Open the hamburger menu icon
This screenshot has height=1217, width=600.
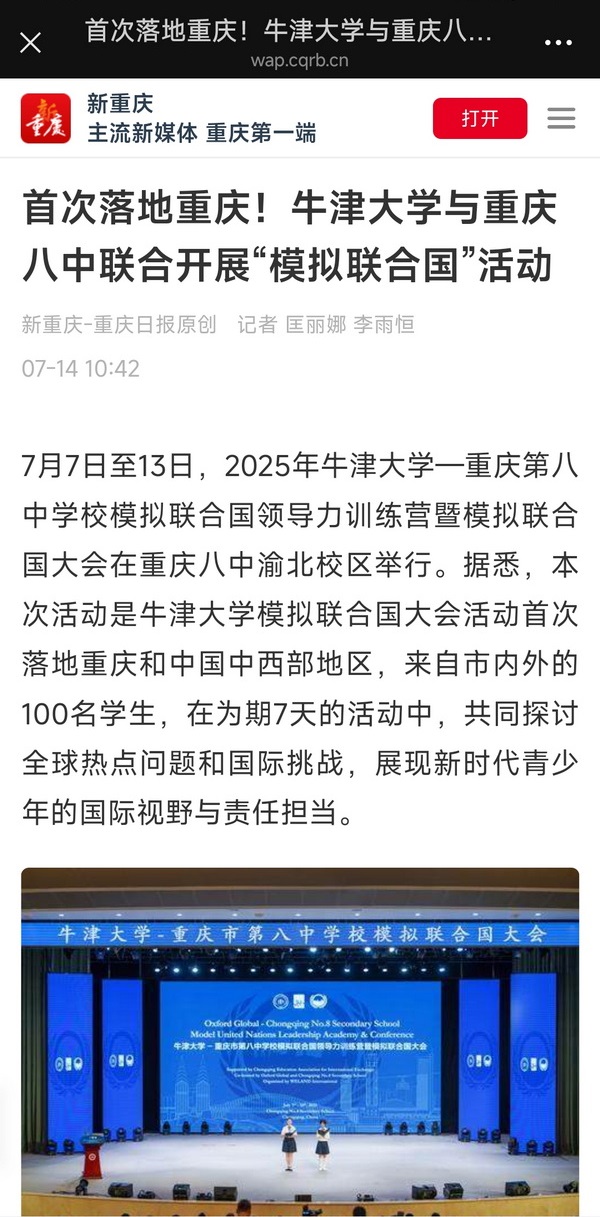(x=561, y=118)
